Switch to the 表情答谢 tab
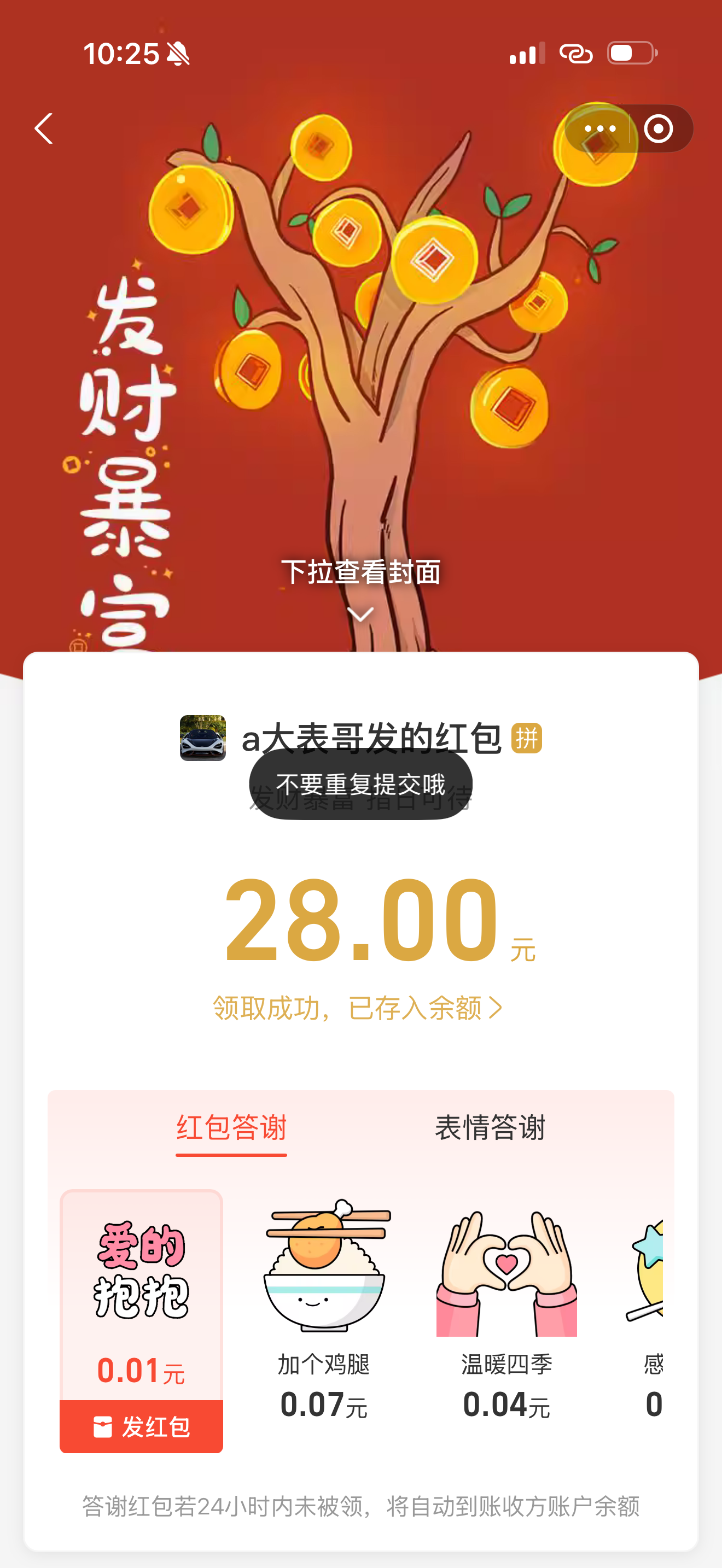Viewport: 722px width, 1568px height. point(491,1128)
